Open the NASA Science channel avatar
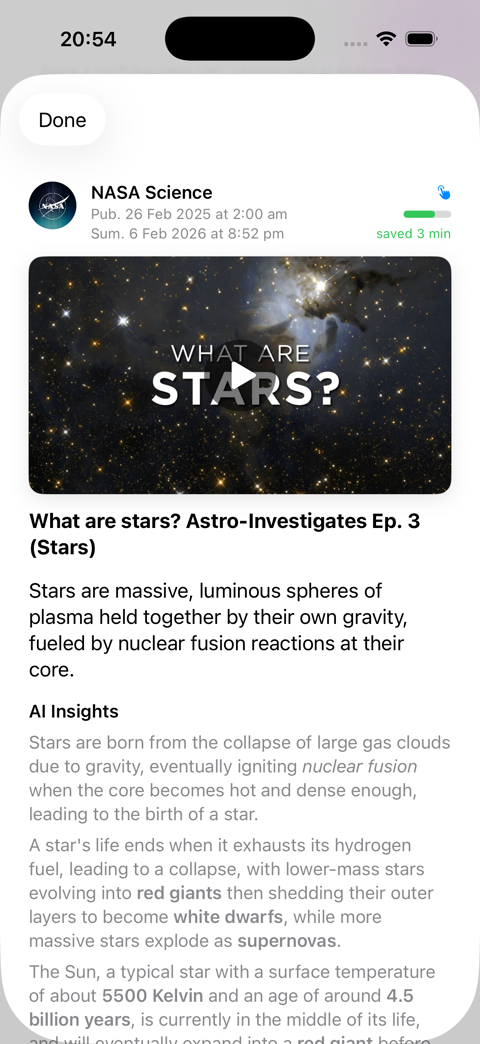The width and height of the screenshot is (480, 1044). coord(53,206)
